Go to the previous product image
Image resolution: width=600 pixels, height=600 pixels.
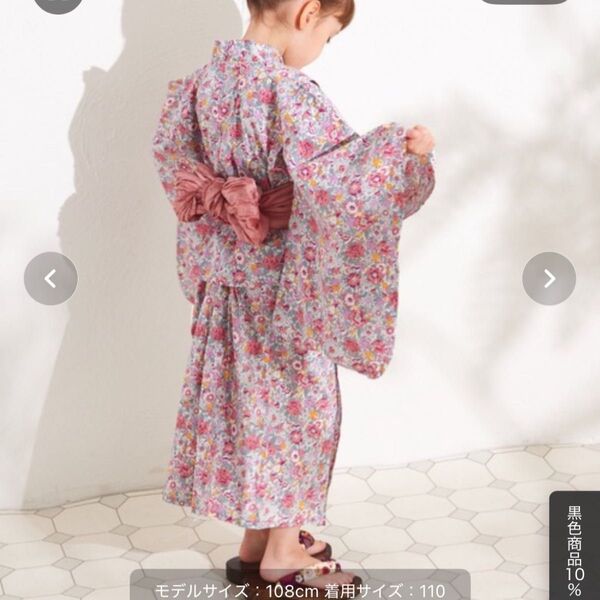click(50, 278)
